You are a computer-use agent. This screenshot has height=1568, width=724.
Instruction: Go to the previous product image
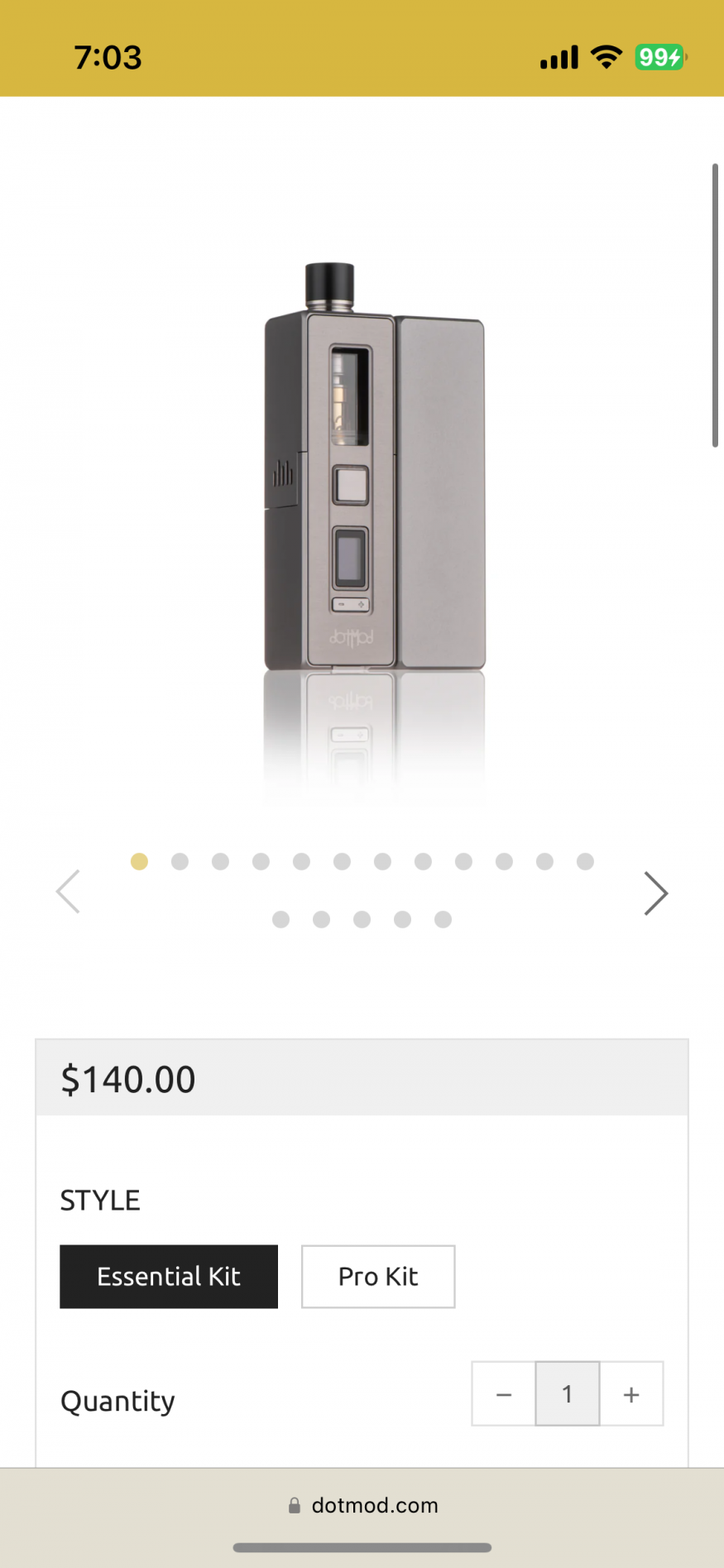[68, 892]
